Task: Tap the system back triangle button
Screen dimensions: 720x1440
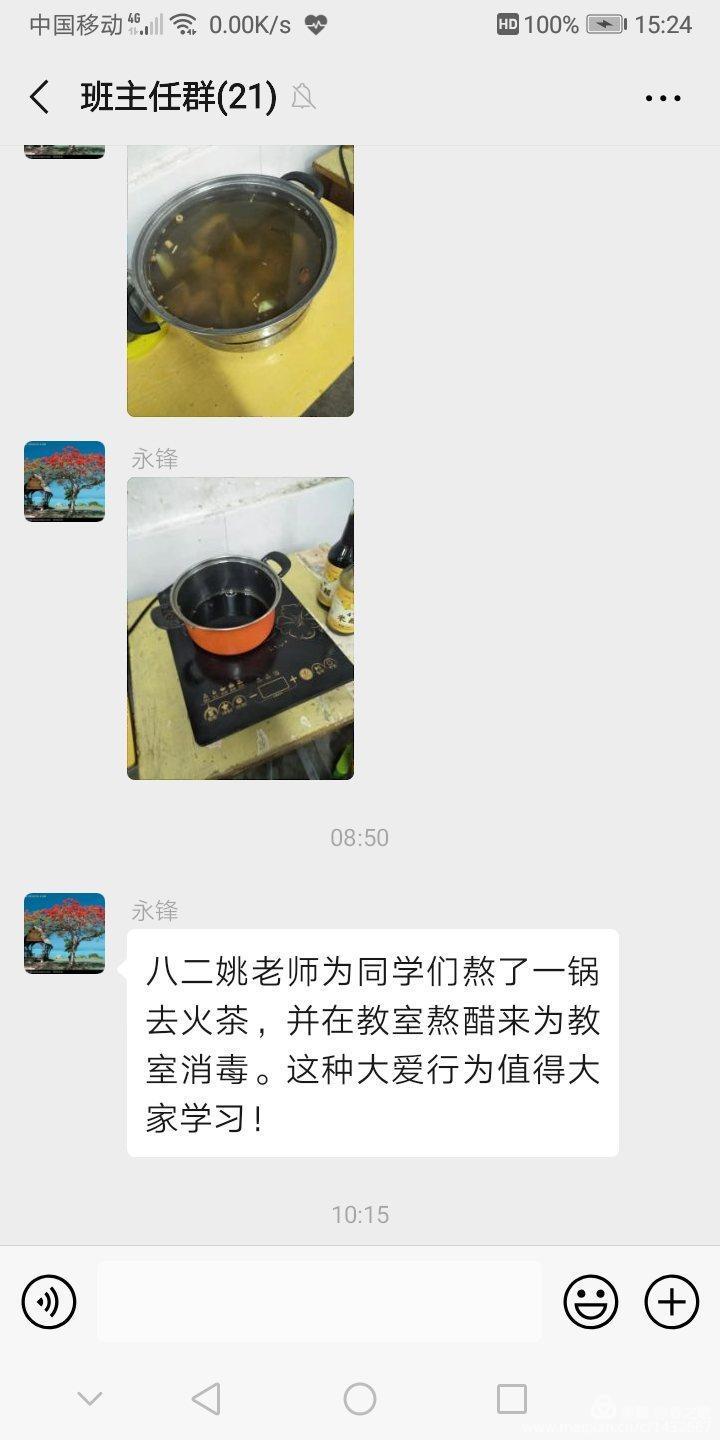Action: (x=206, y=1399)
